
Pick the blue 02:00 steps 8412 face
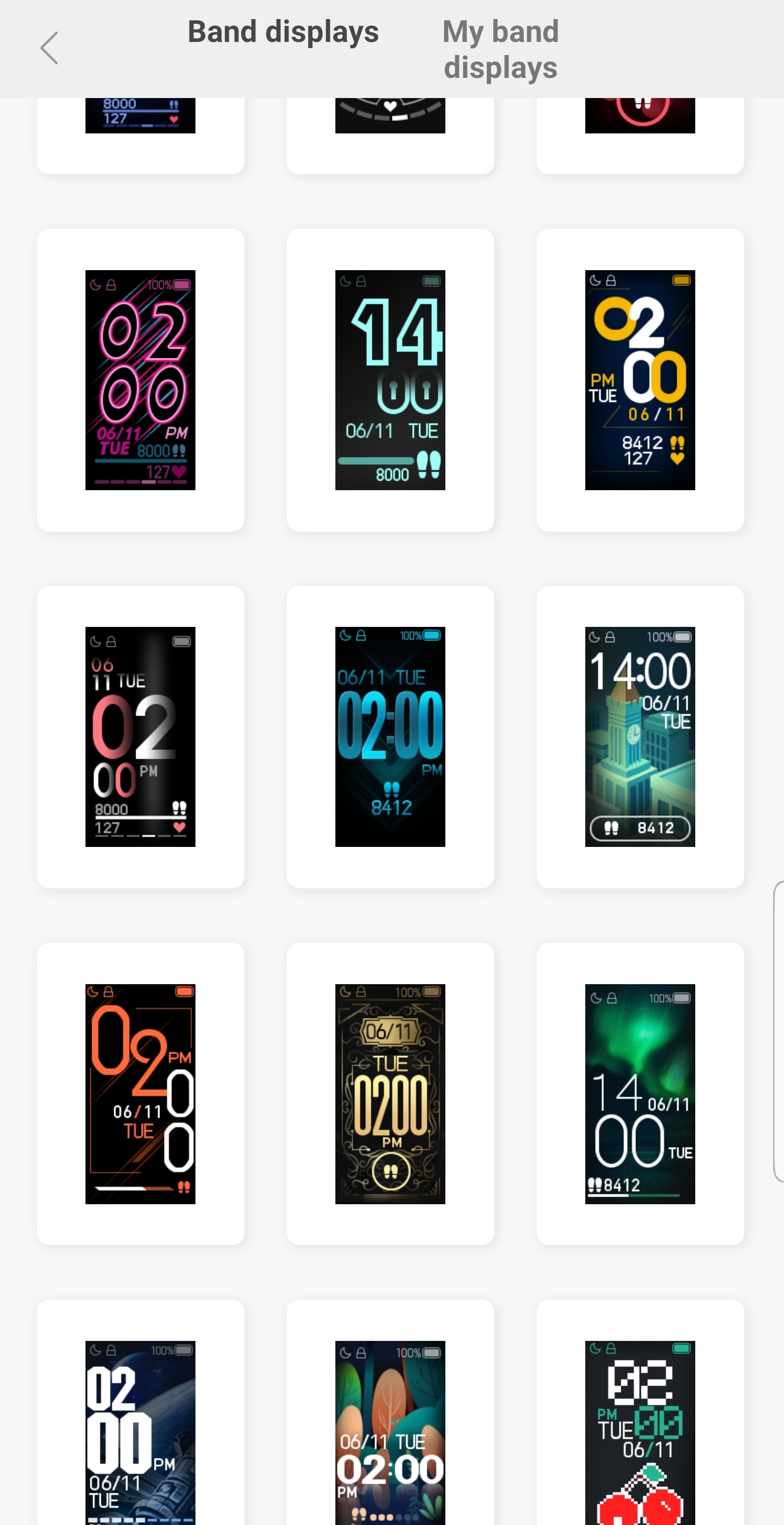[390, 736]
